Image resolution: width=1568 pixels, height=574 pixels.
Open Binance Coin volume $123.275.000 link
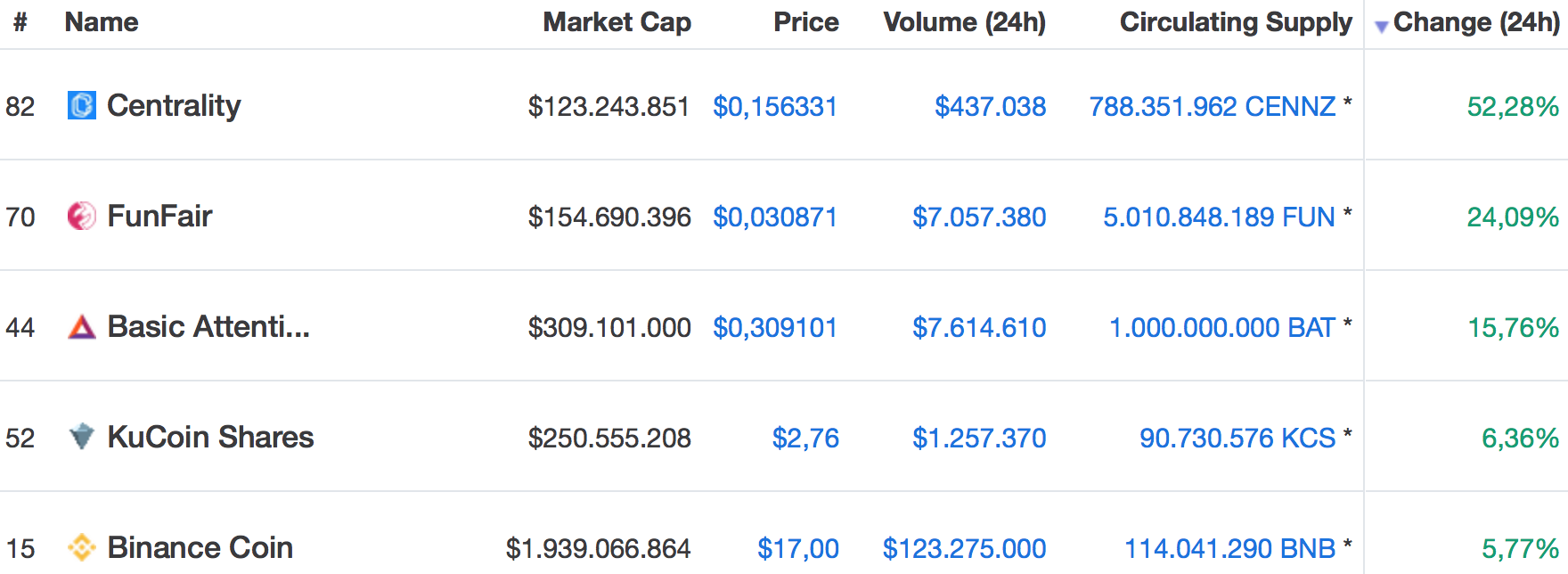point(964,548)
